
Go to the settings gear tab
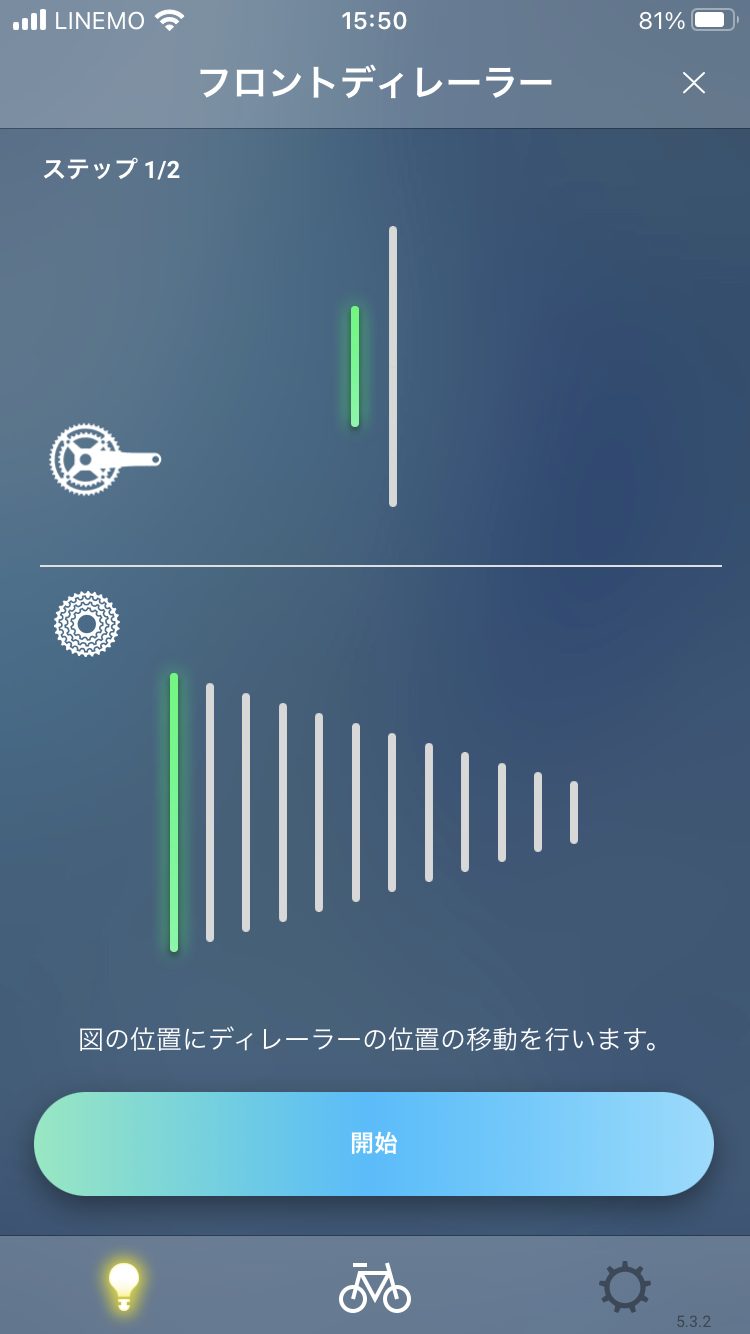tap(625, 1287)
